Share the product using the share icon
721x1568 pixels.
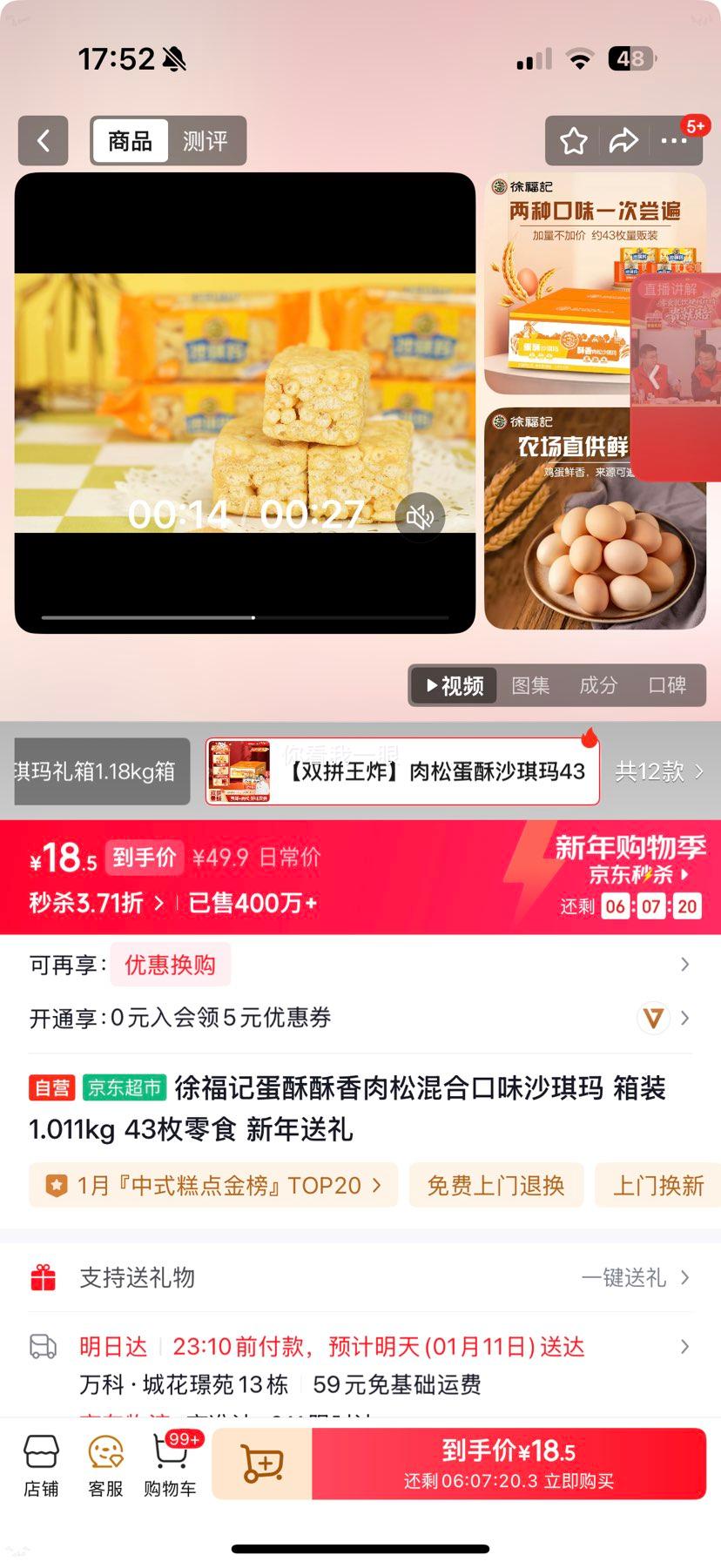pos(623,140)
